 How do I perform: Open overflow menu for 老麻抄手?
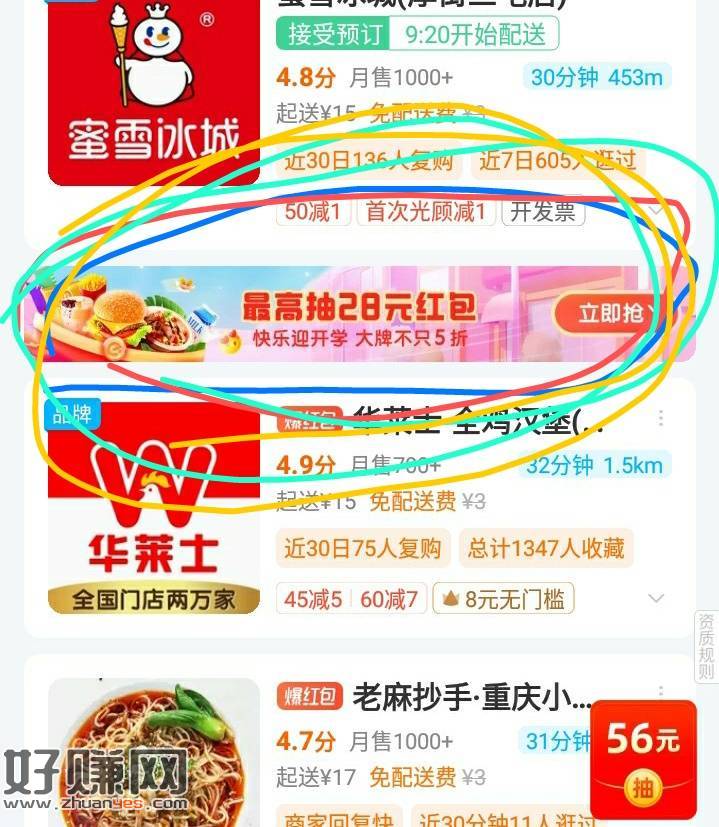click(660, 692)
